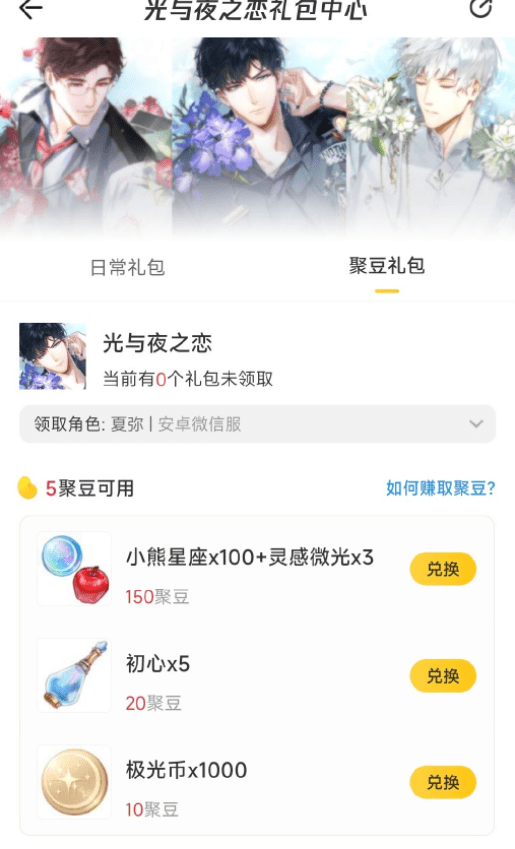Select the 聚豆礼包 tab
Image resolution: width=515 pixels, height=849 pixels.
click(x=387, y=266)
